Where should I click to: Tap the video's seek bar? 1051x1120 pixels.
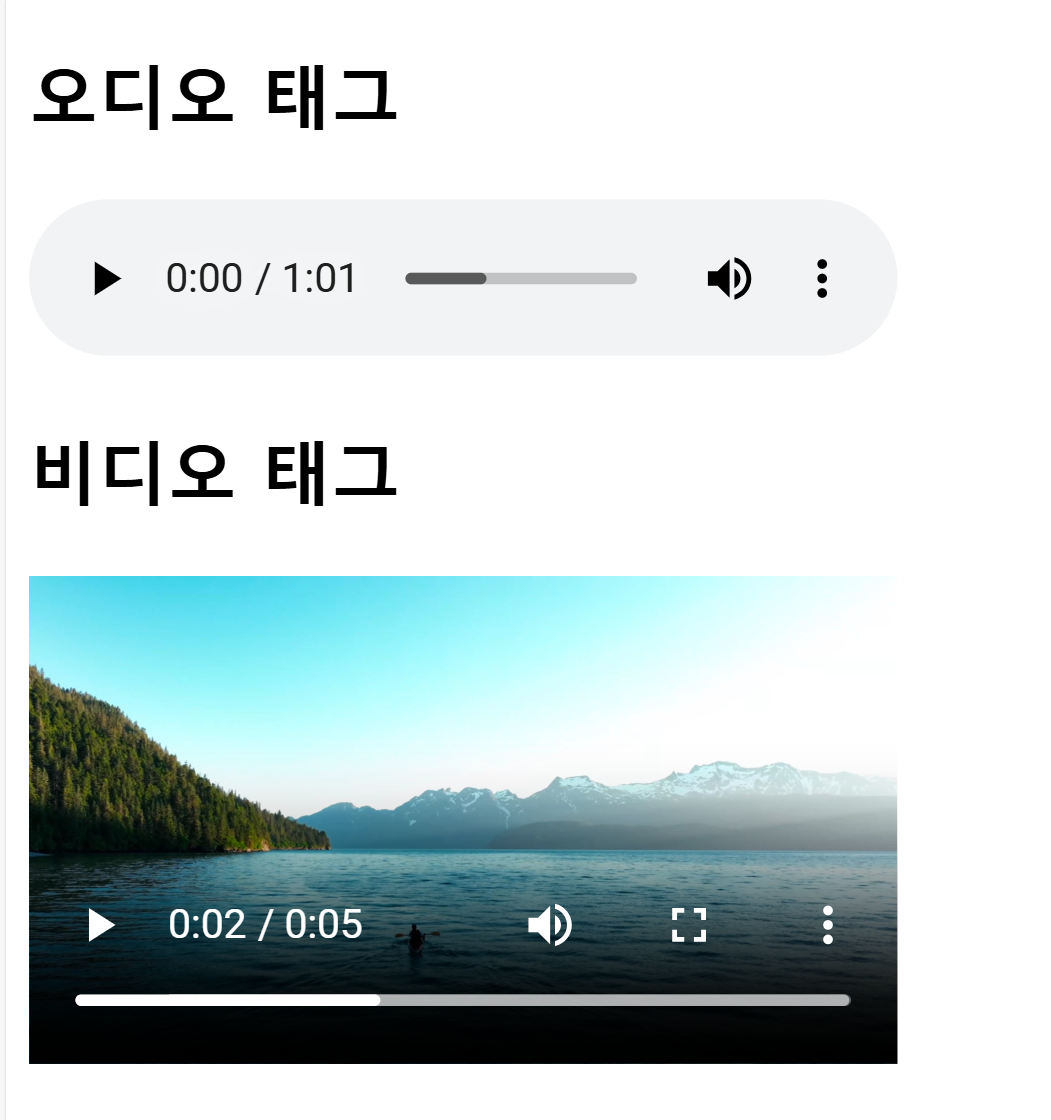click(x=462, y=1000)
